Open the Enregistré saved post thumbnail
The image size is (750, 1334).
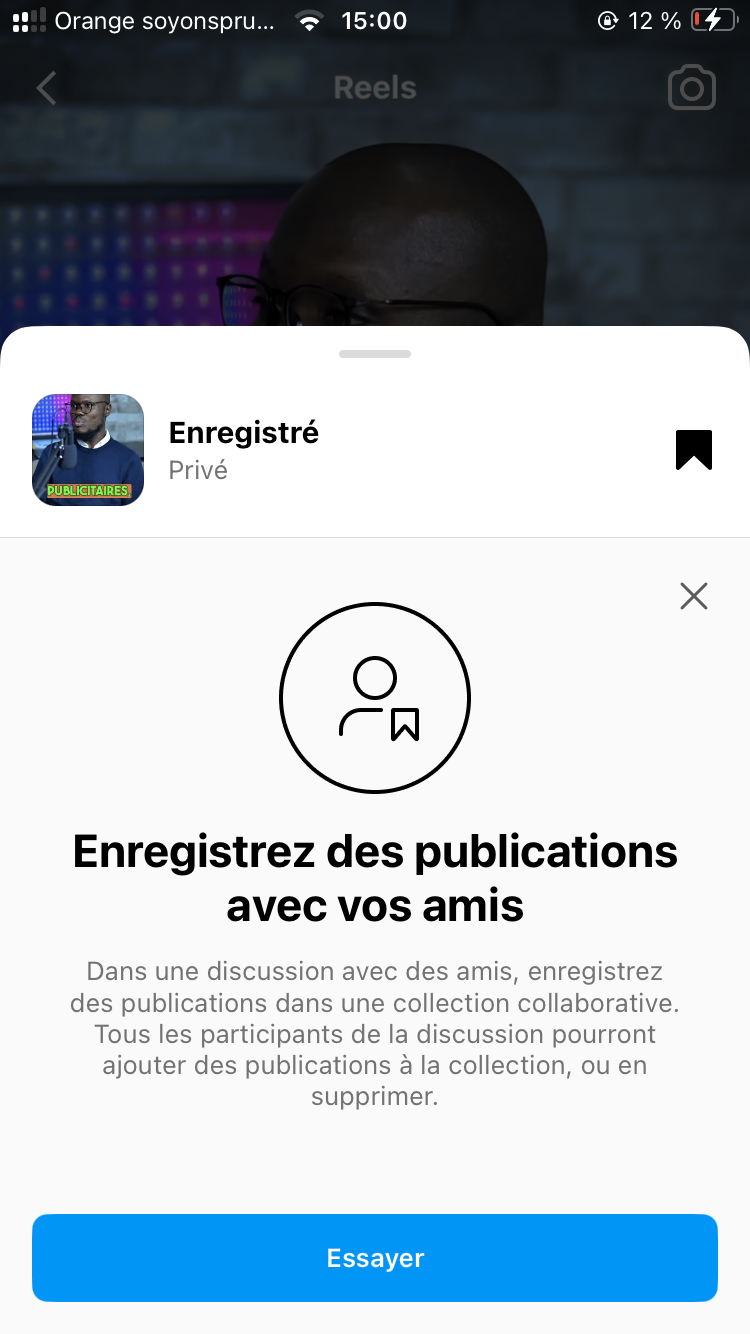click(x=88, y=450)
